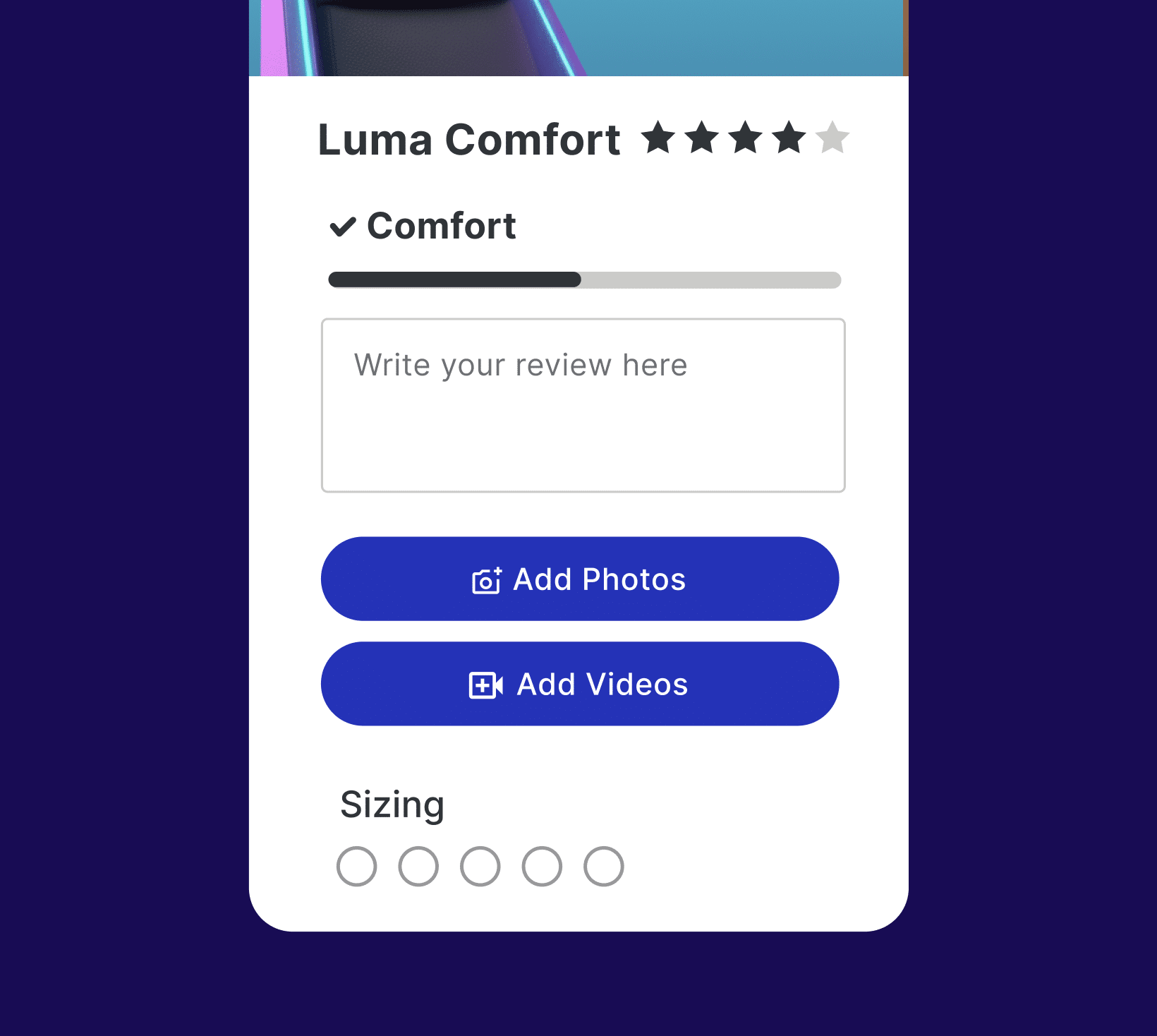
Task: Tap the Add Photos button
Action: pyautogui.click(x=580, y=579)
